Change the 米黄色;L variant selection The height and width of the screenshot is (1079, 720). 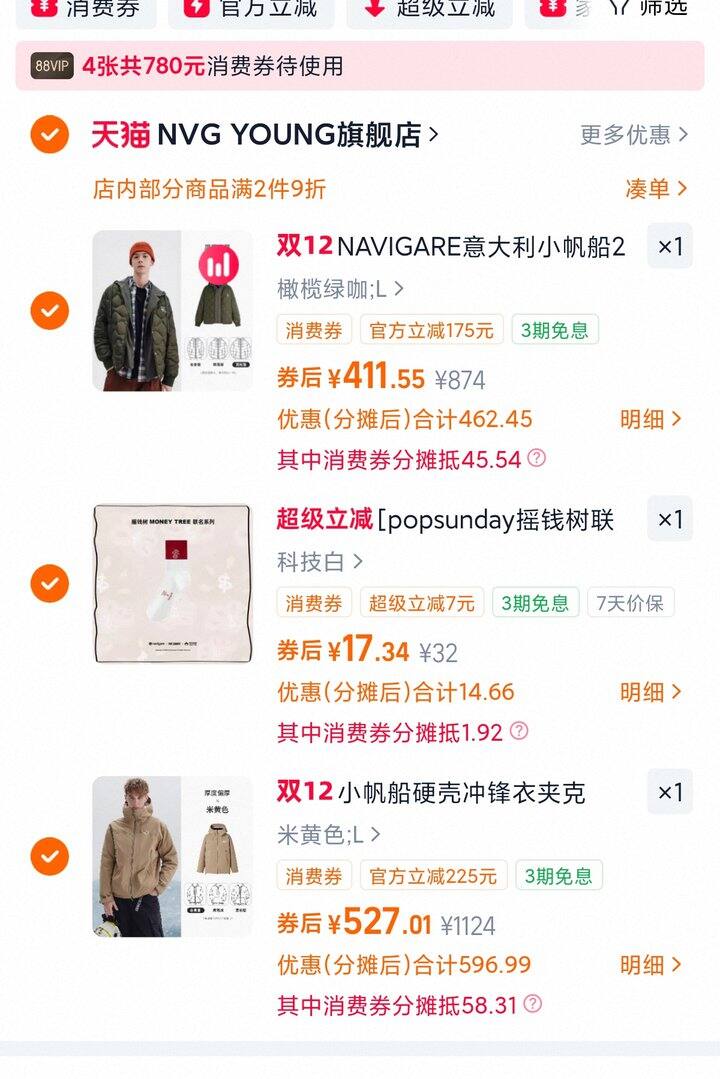tap(328, 835)
